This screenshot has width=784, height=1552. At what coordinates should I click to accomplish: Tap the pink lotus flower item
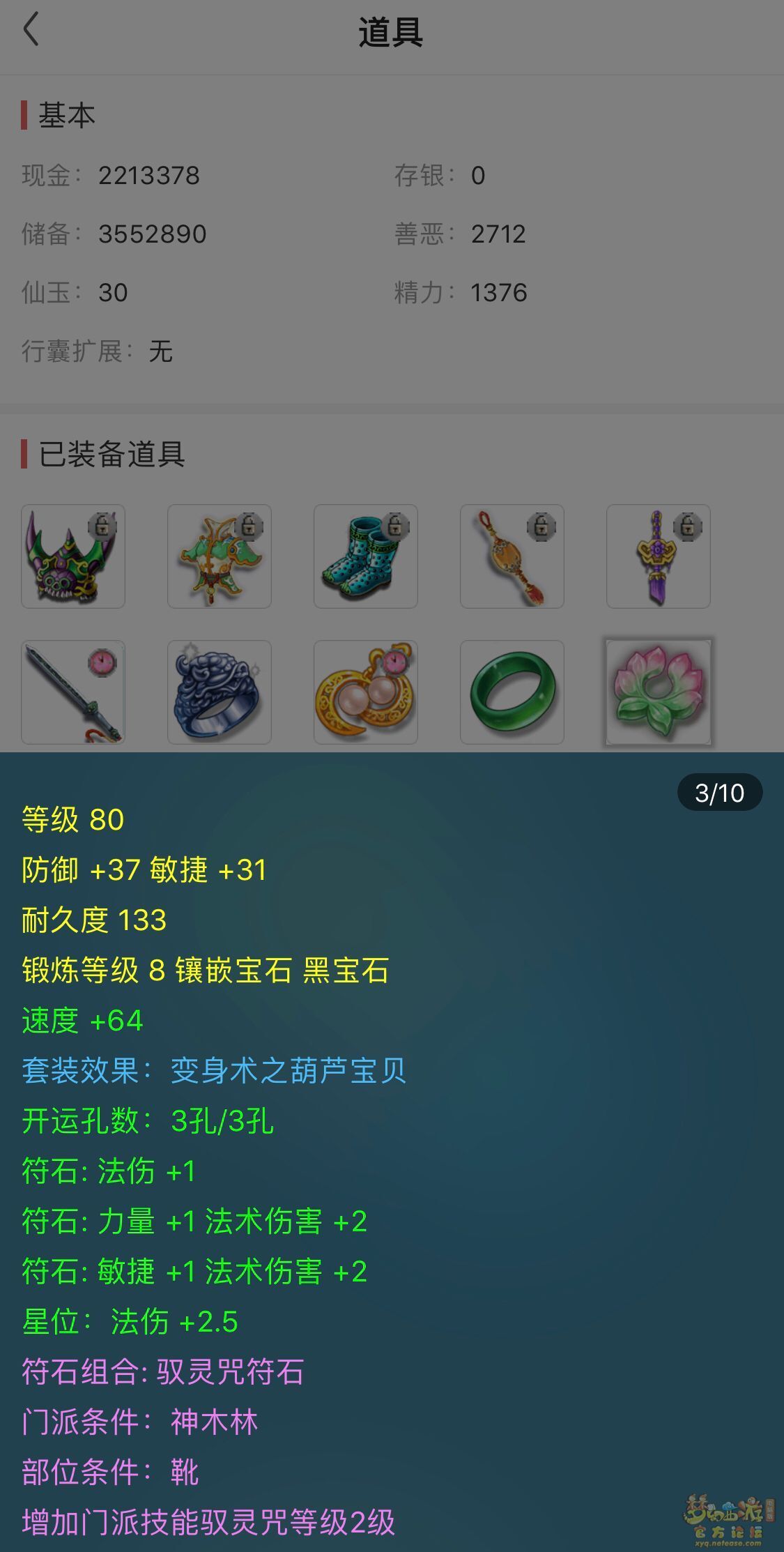(x=659, y=692)
